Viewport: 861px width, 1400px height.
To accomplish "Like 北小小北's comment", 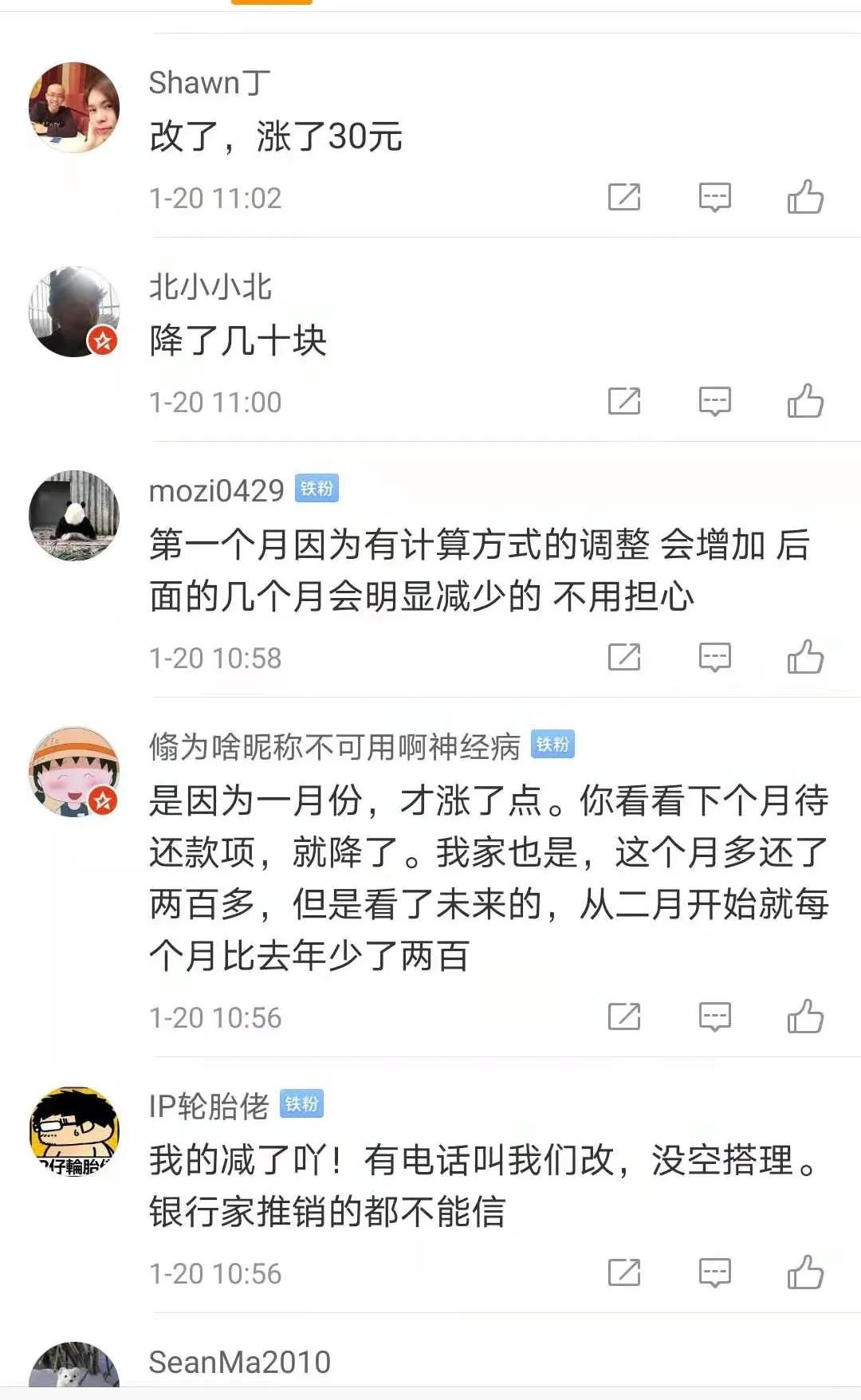I will 805,401.
